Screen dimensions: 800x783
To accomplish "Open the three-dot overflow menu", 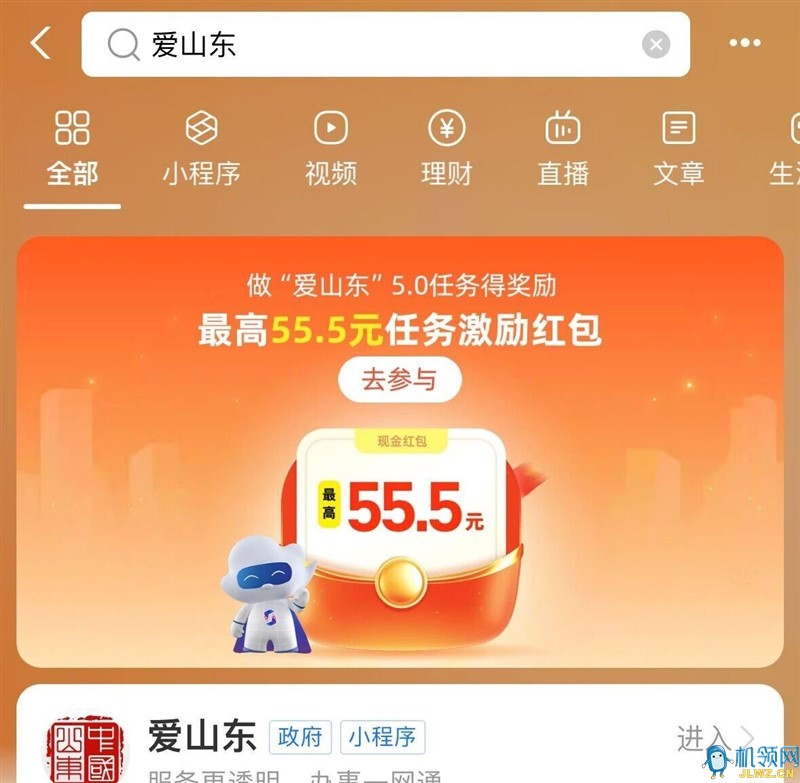I will 745,44.
